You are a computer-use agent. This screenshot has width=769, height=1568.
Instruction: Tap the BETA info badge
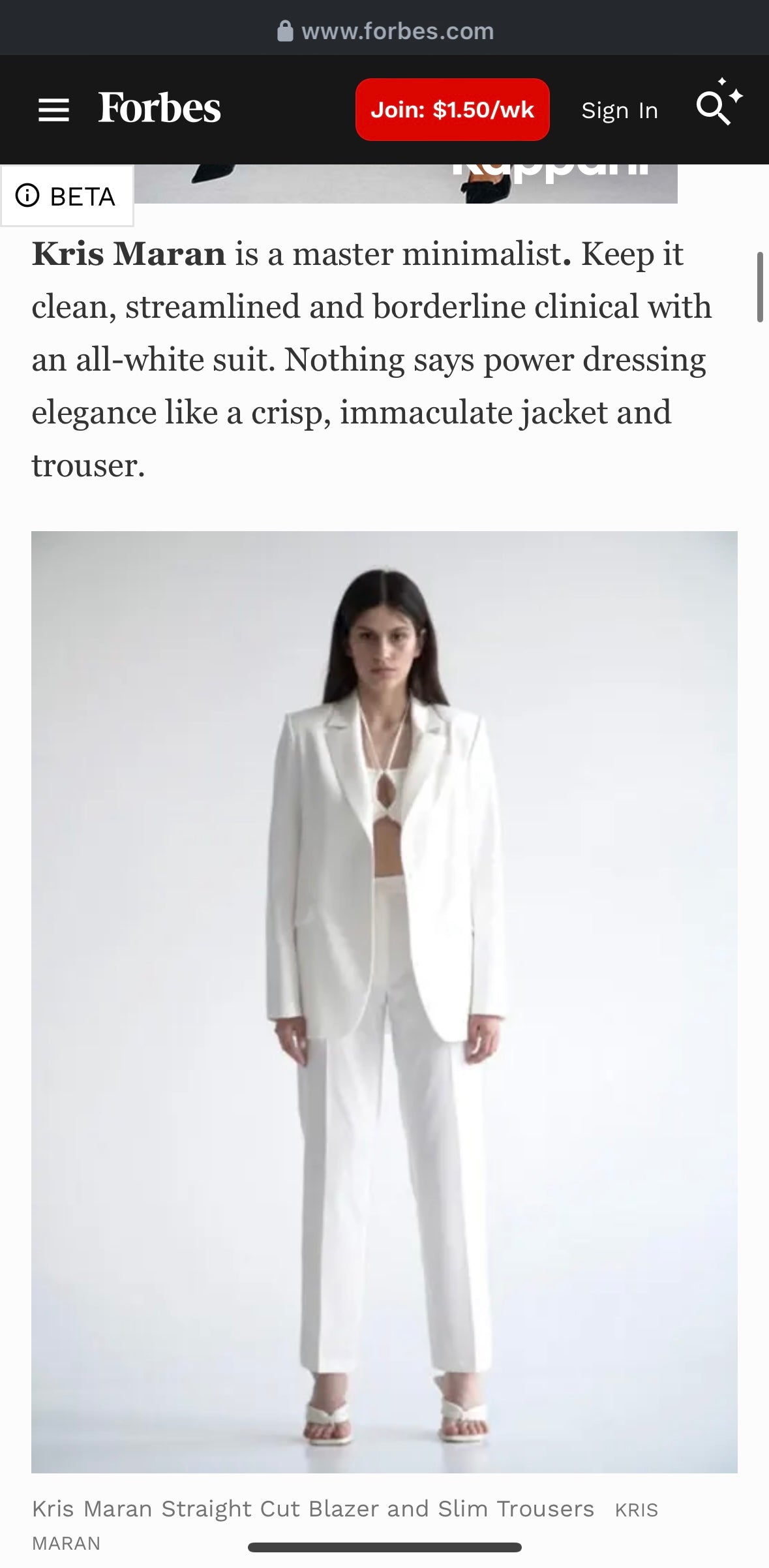(67, 196)
